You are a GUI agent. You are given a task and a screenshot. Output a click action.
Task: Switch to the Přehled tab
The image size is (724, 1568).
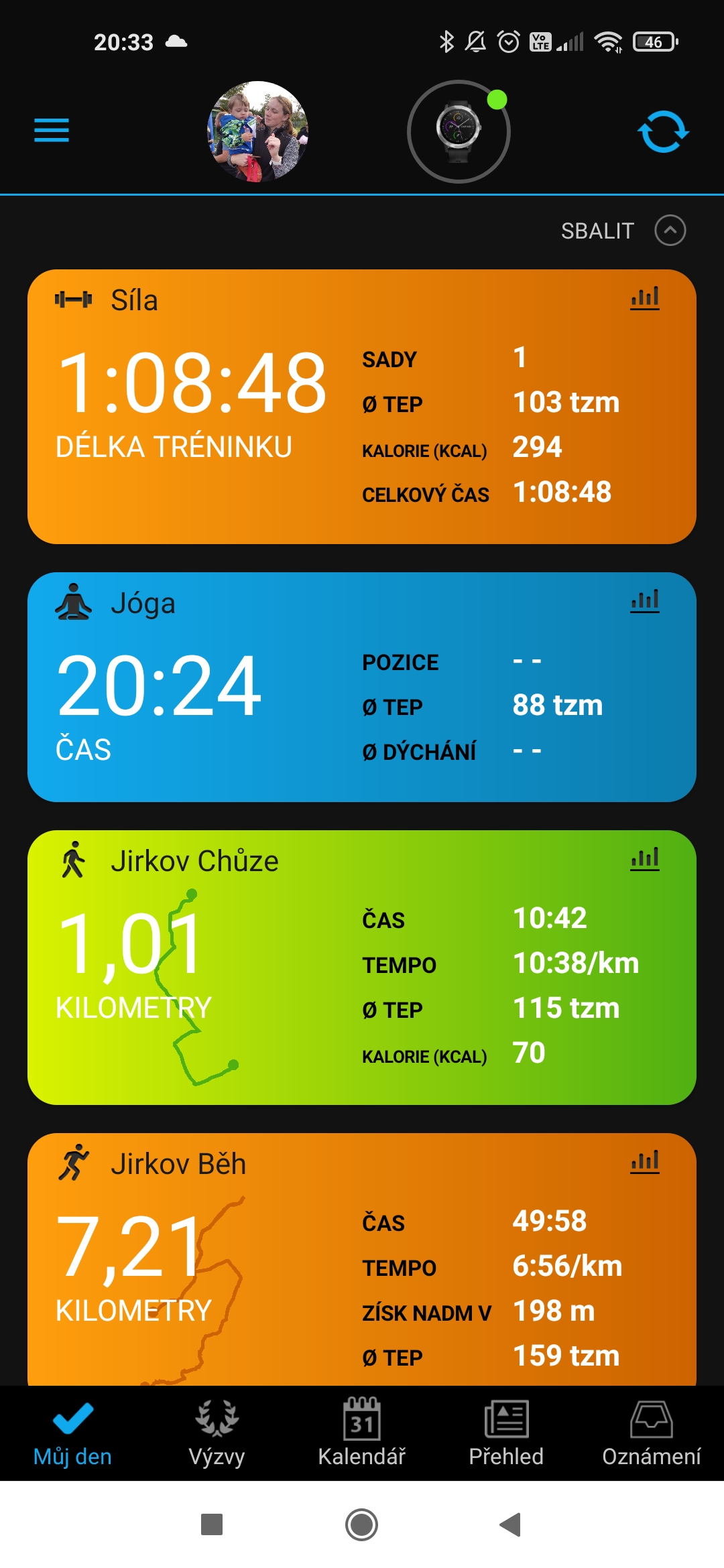506,1433
